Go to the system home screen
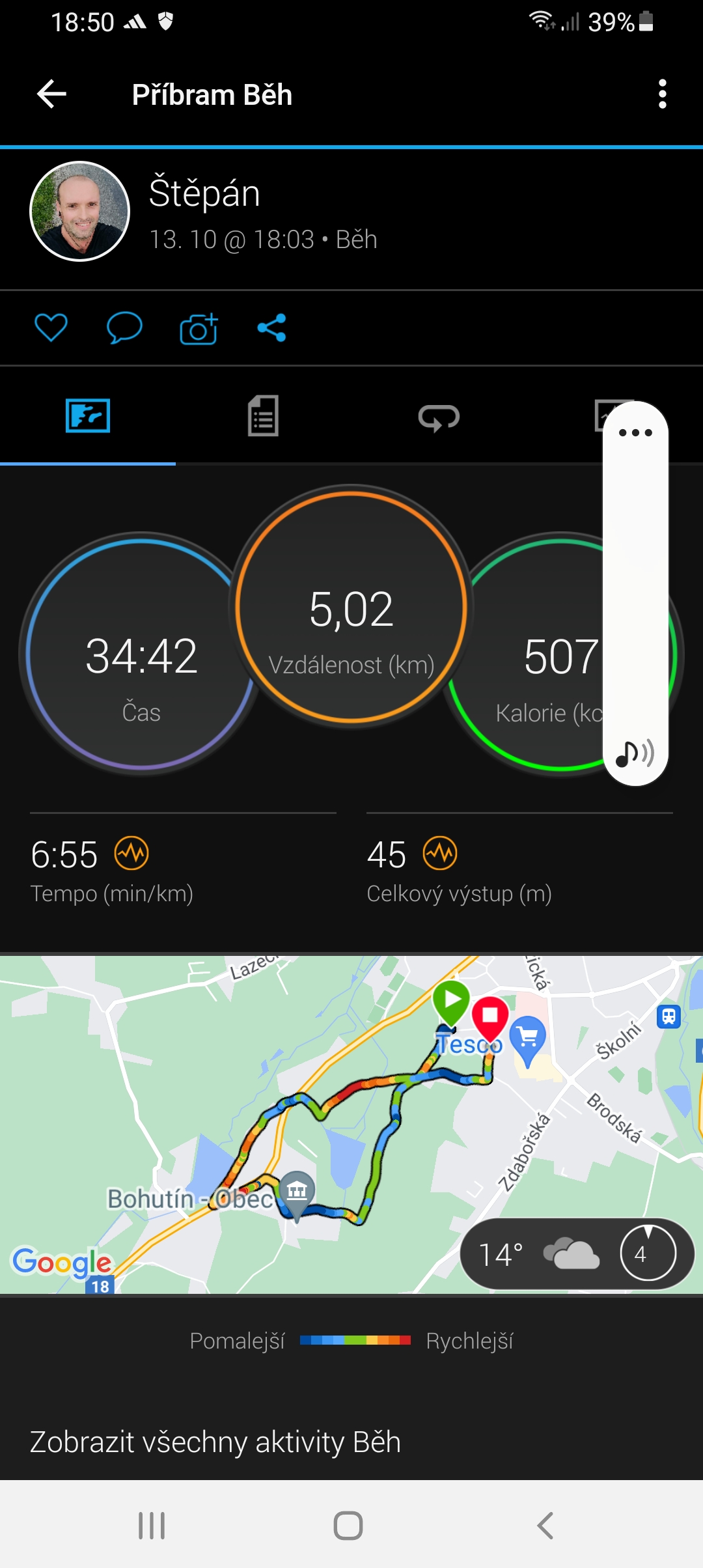 [348, 1526]
